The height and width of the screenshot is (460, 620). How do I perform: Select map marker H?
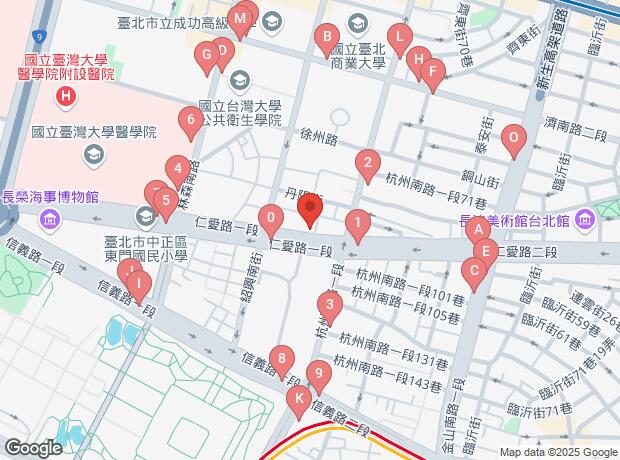pyautogui.click(x=418, y=60)
